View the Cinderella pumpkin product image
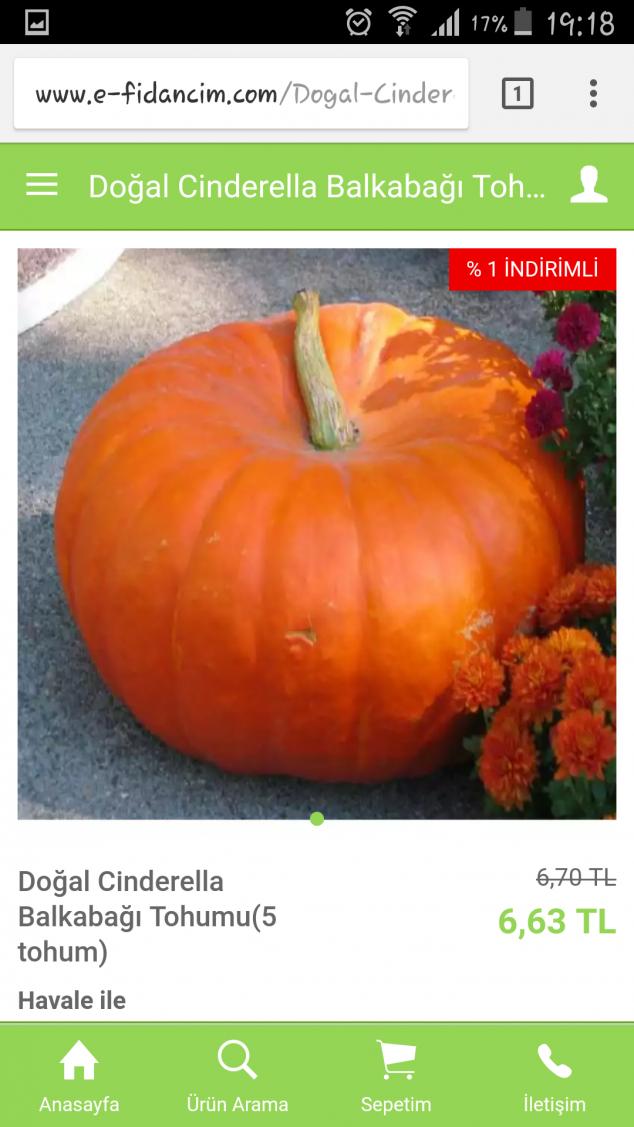The height and width of the screenshot is (1127, 634). click(x=316, y=533)
